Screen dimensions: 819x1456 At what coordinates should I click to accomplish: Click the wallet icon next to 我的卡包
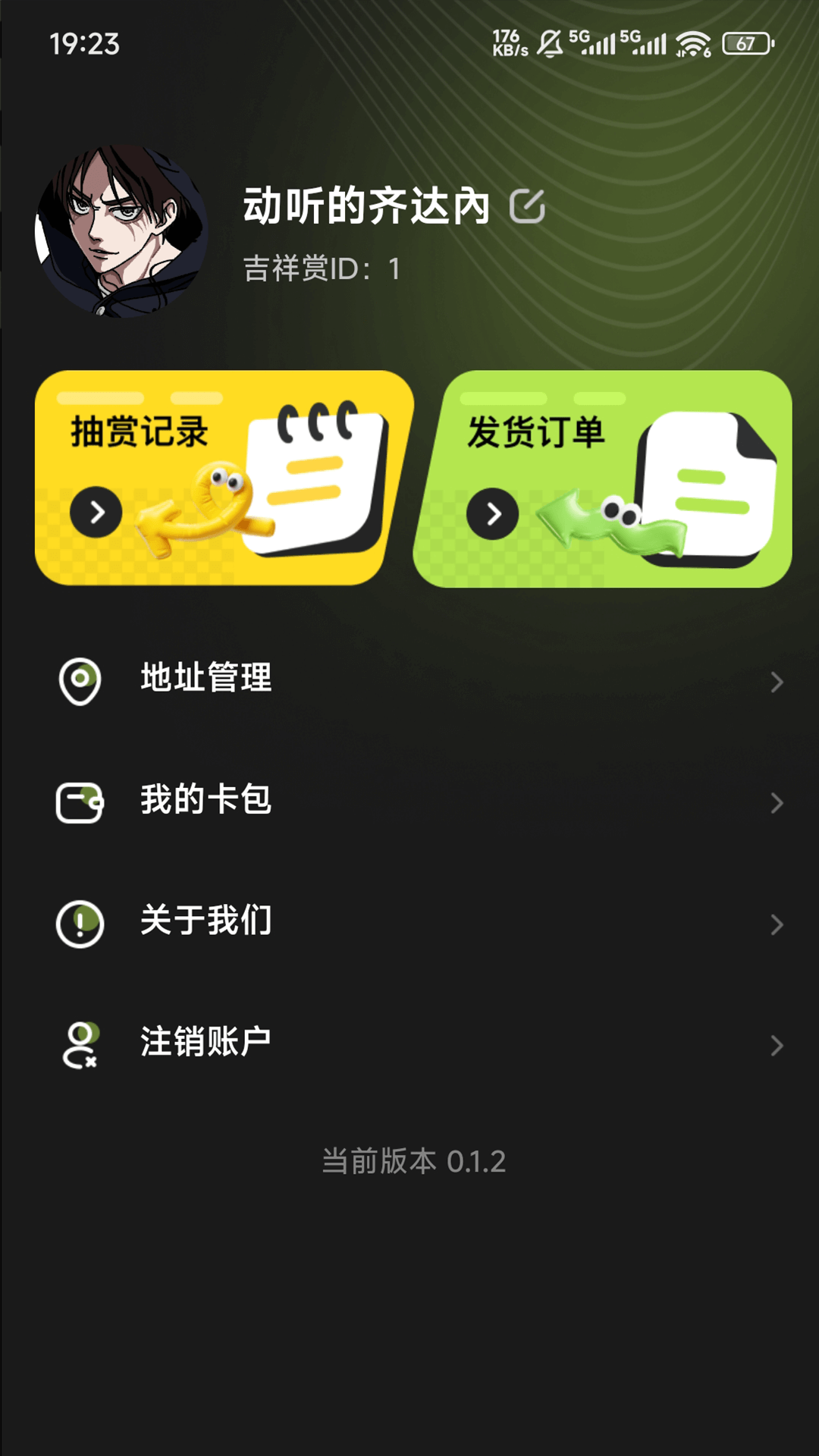pos(80,802)
